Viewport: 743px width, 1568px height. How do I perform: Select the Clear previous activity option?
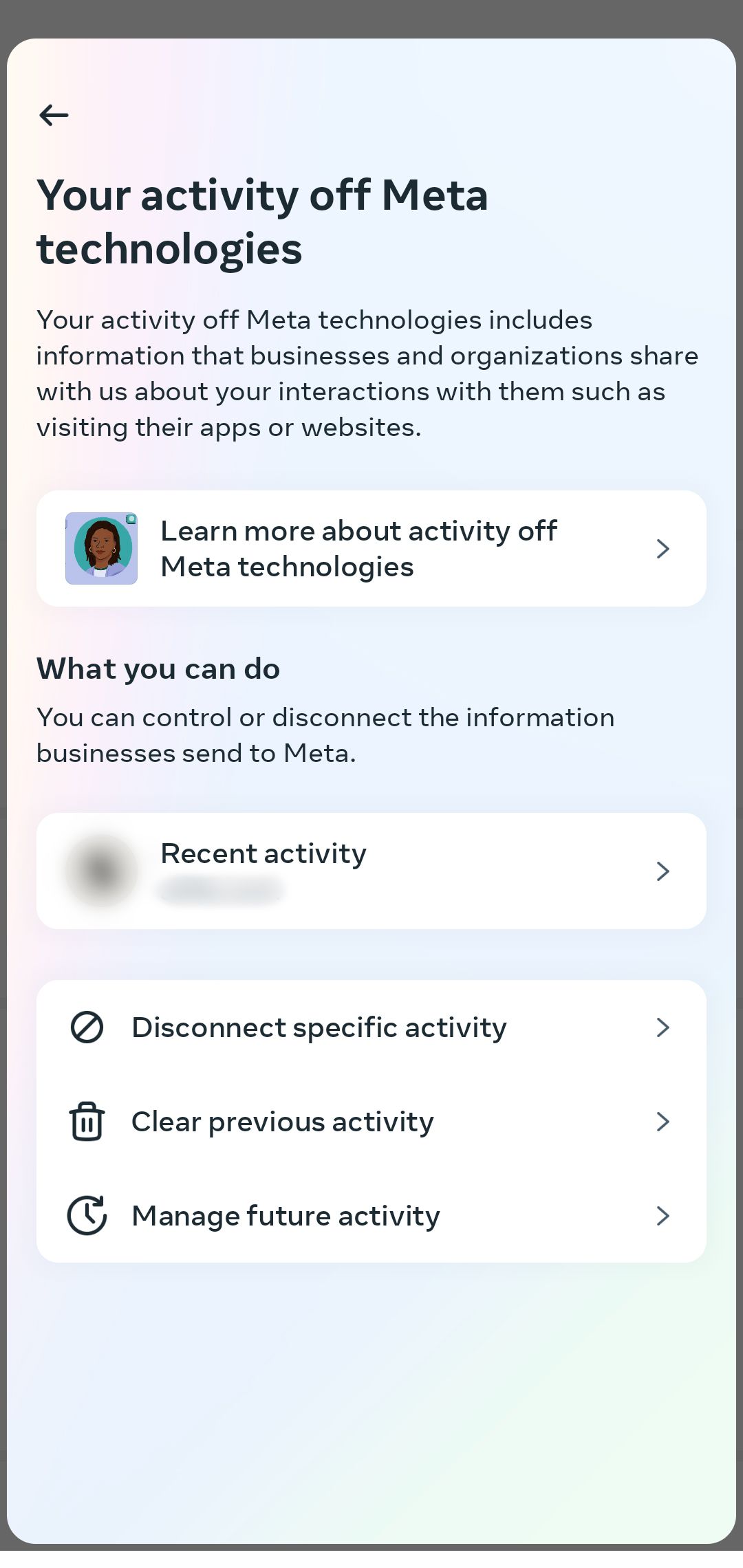click(282, 1122)
